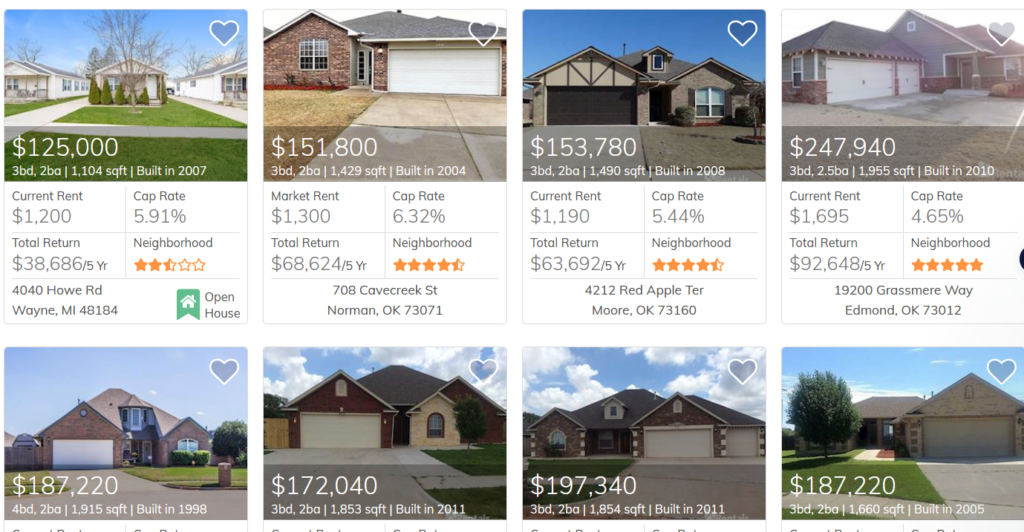Favorite the $187,220 home built in 1998
The image size is (1024, 532).
pos(224,371)
